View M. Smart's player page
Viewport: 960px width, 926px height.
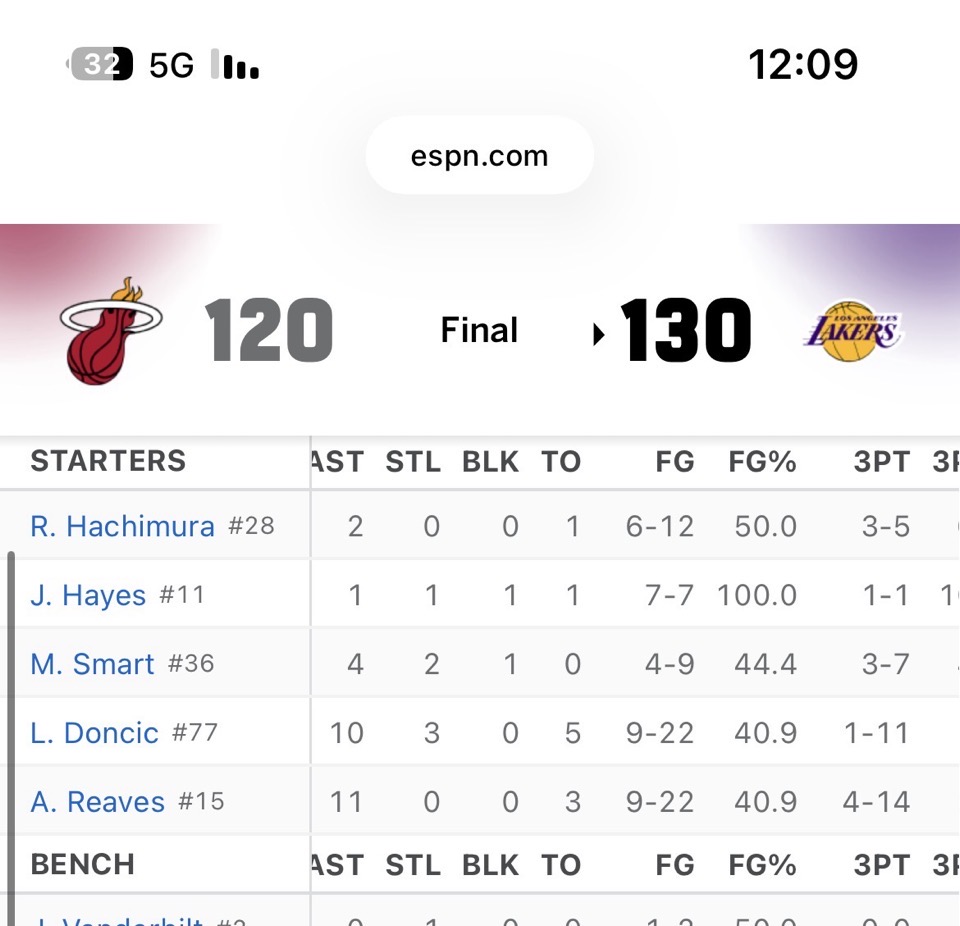(92, 664)
